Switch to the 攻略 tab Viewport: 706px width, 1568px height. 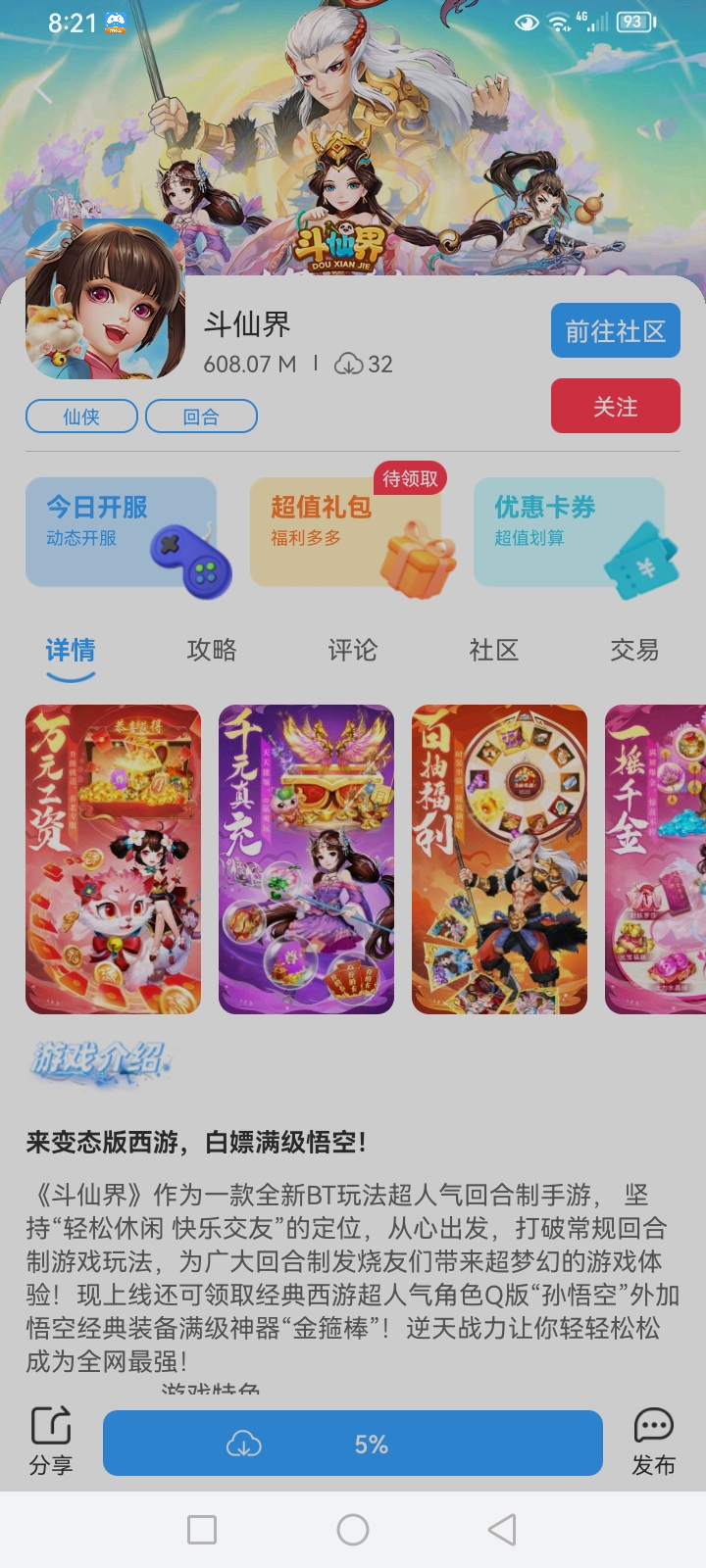point(212,650)
